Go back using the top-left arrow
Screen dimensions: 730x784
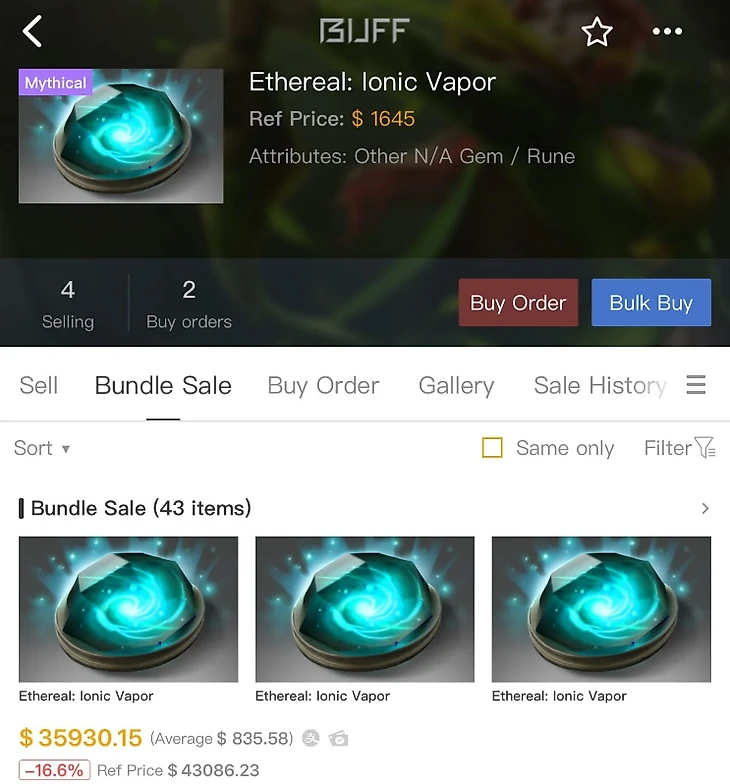coord(33,31)
